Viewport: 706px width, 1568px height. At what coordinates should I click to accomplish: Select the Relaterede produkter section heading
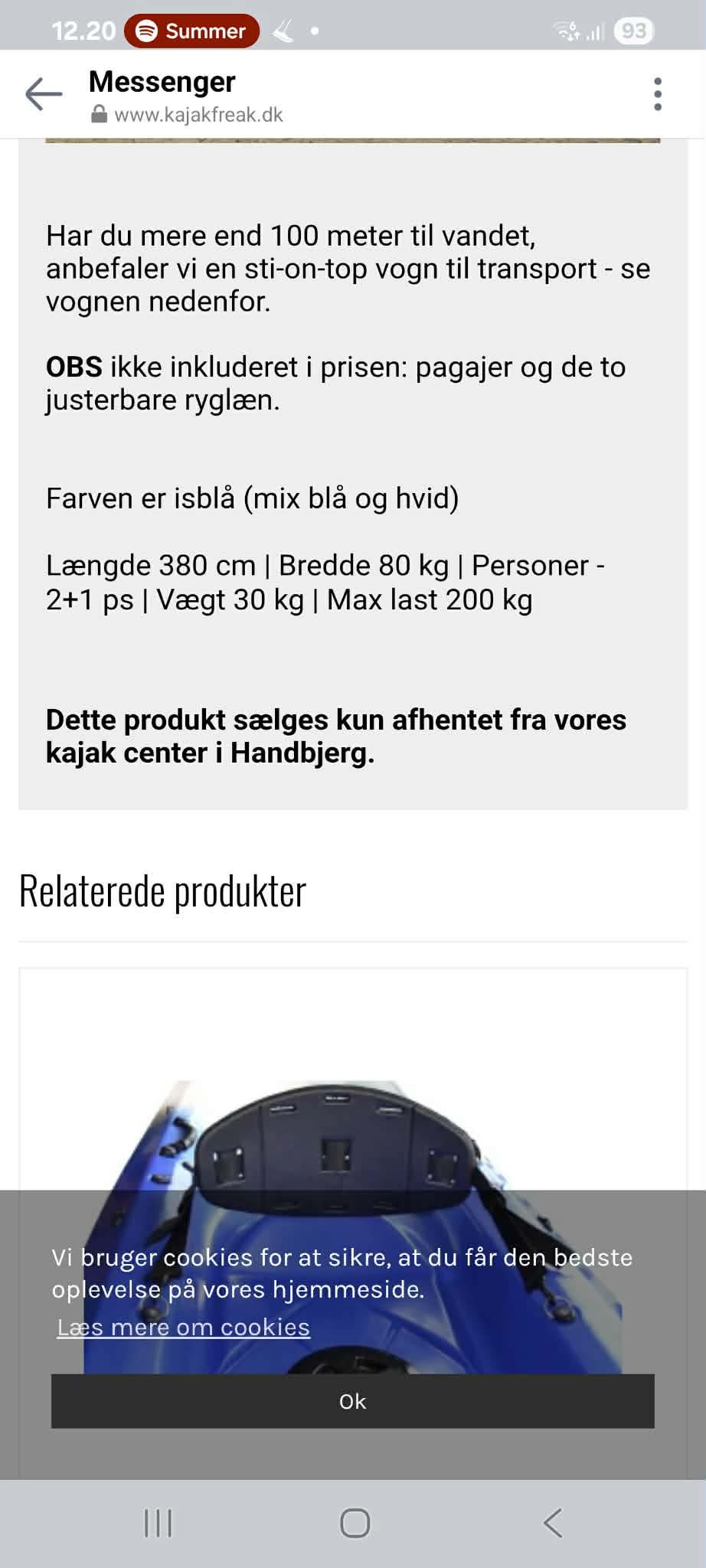(x=162, y=890)
